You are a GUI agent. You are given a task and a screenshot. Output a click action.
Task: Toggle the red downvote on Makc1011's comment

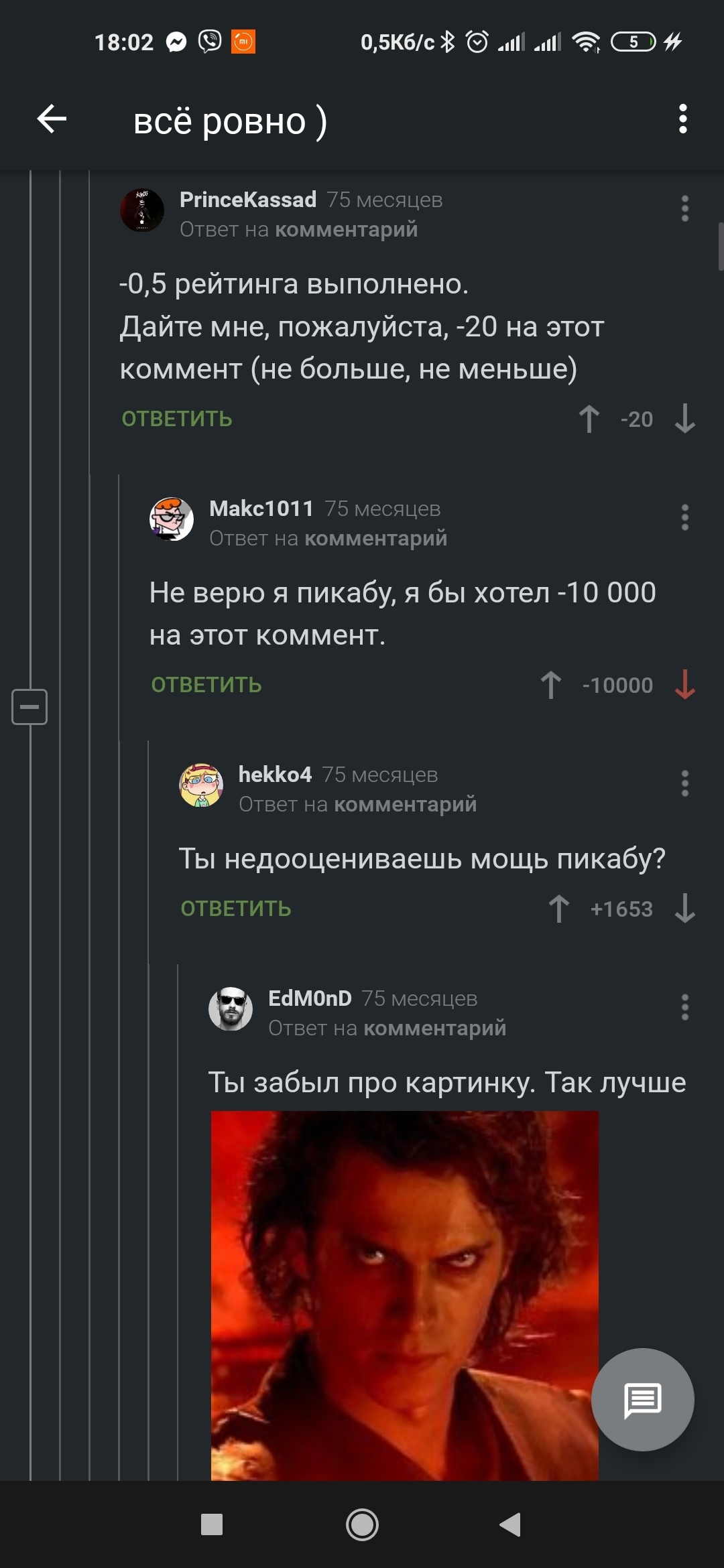[x=684, y=685]
